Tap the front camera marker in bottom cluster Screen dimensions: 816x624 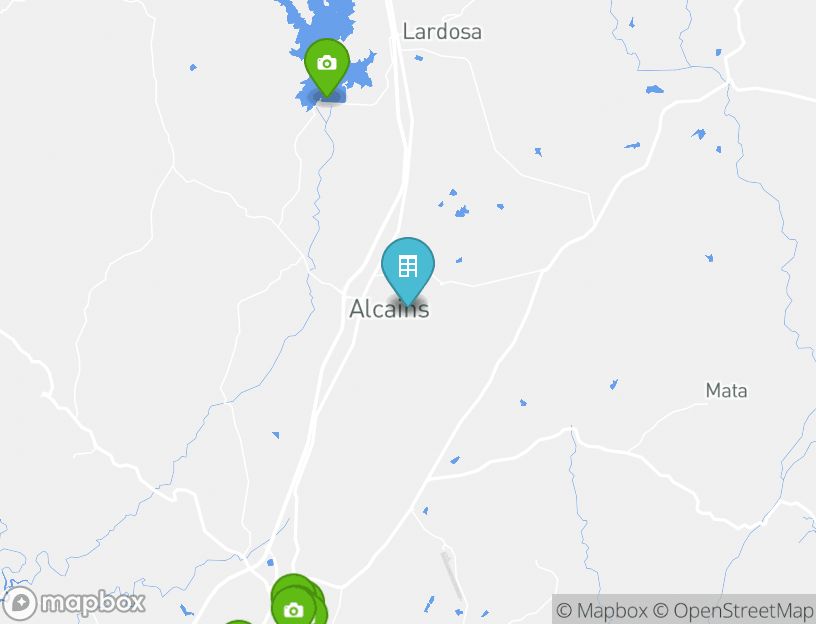pos(293,609)
